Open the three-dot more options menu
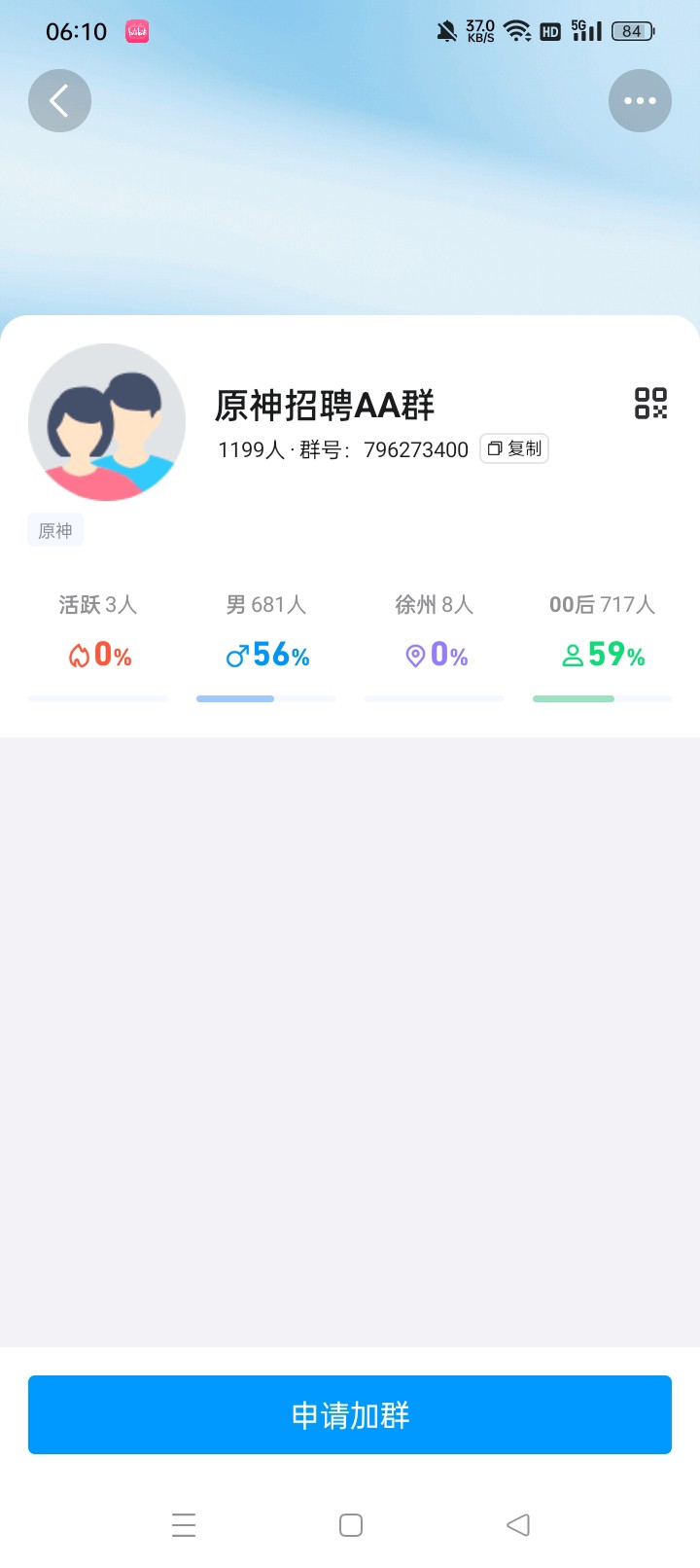 click(640, 101)
